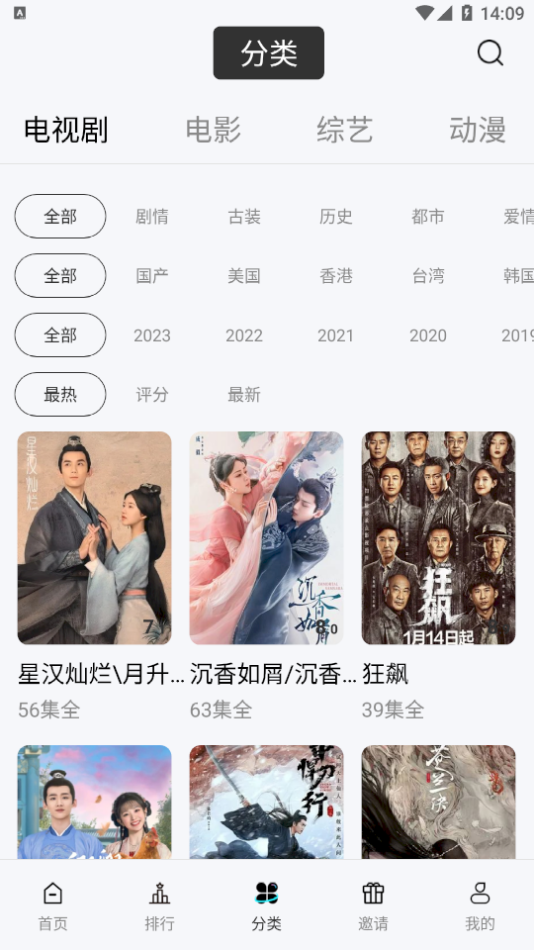Select the 历史 genre chip

[x=336, y=216]
